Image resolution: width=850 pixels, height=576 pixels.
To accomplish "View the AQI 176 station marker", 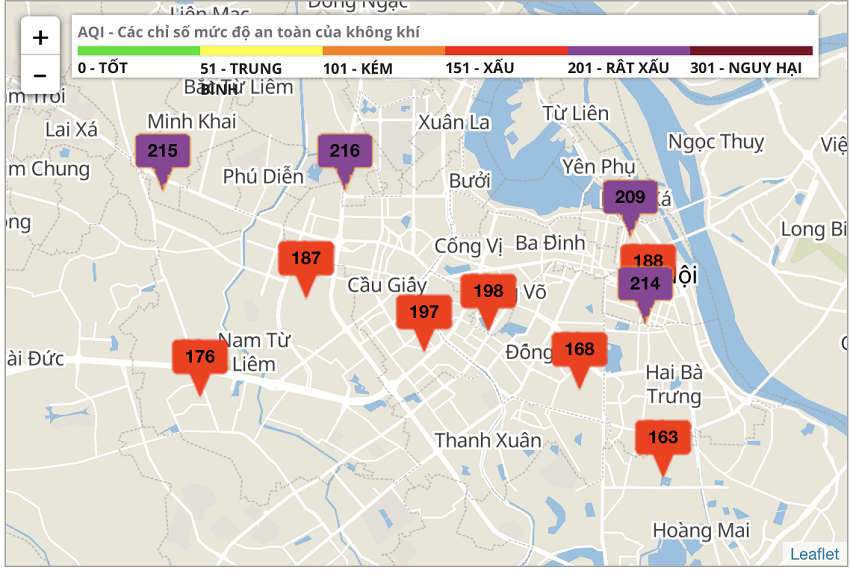I will [200, 358].
